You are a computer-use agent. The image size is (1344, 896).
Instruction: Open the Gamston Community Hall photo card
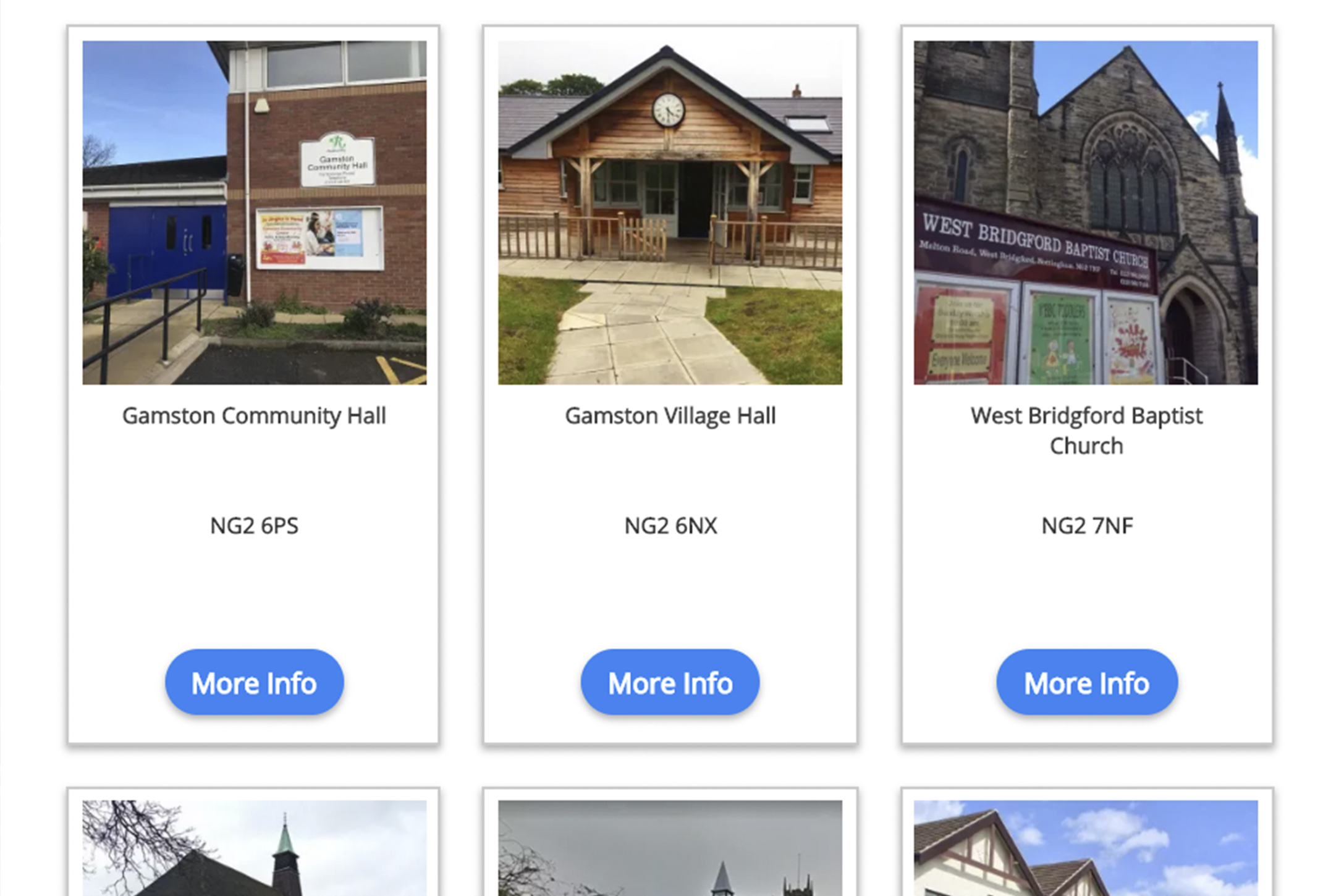254,213
